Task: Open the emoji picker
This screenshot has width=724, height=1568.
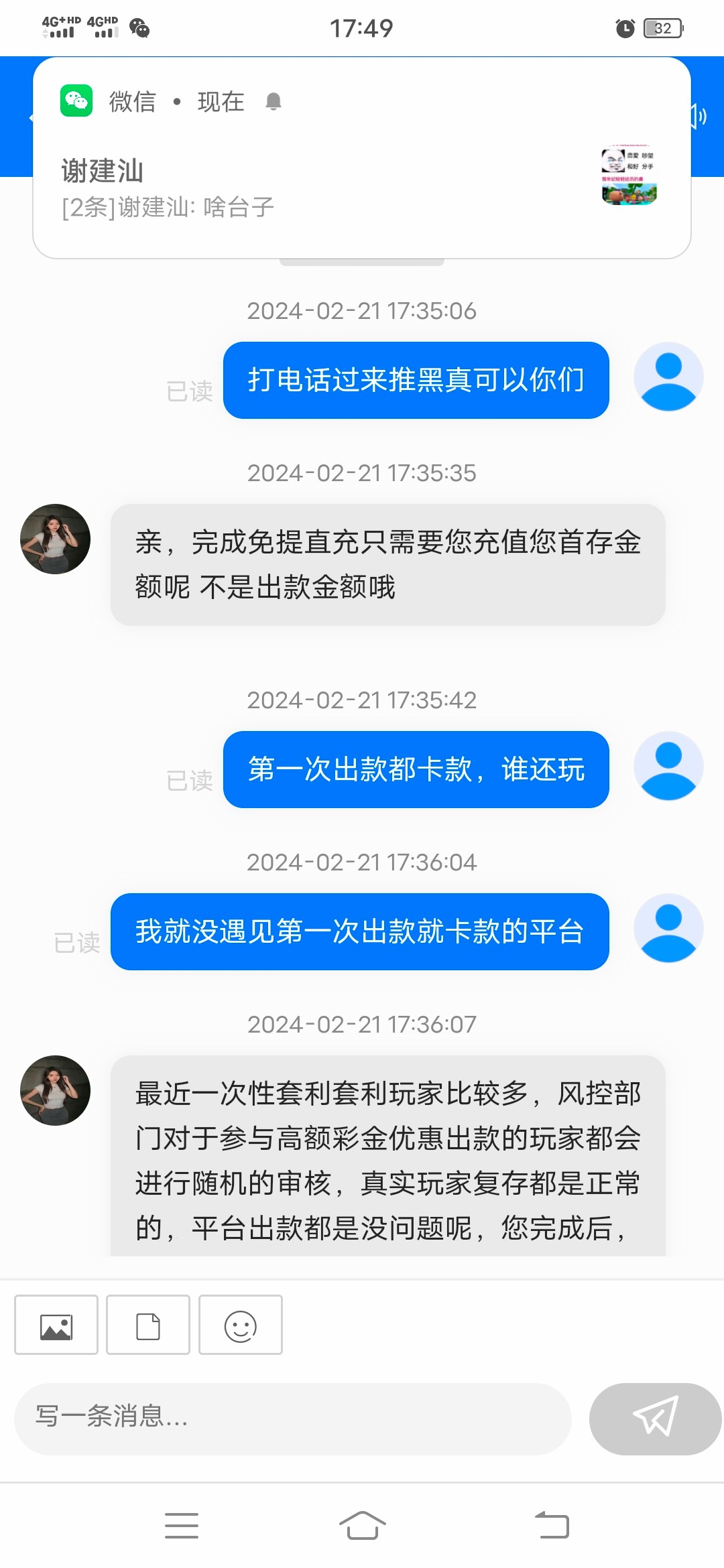Action: coord(240,1325)
